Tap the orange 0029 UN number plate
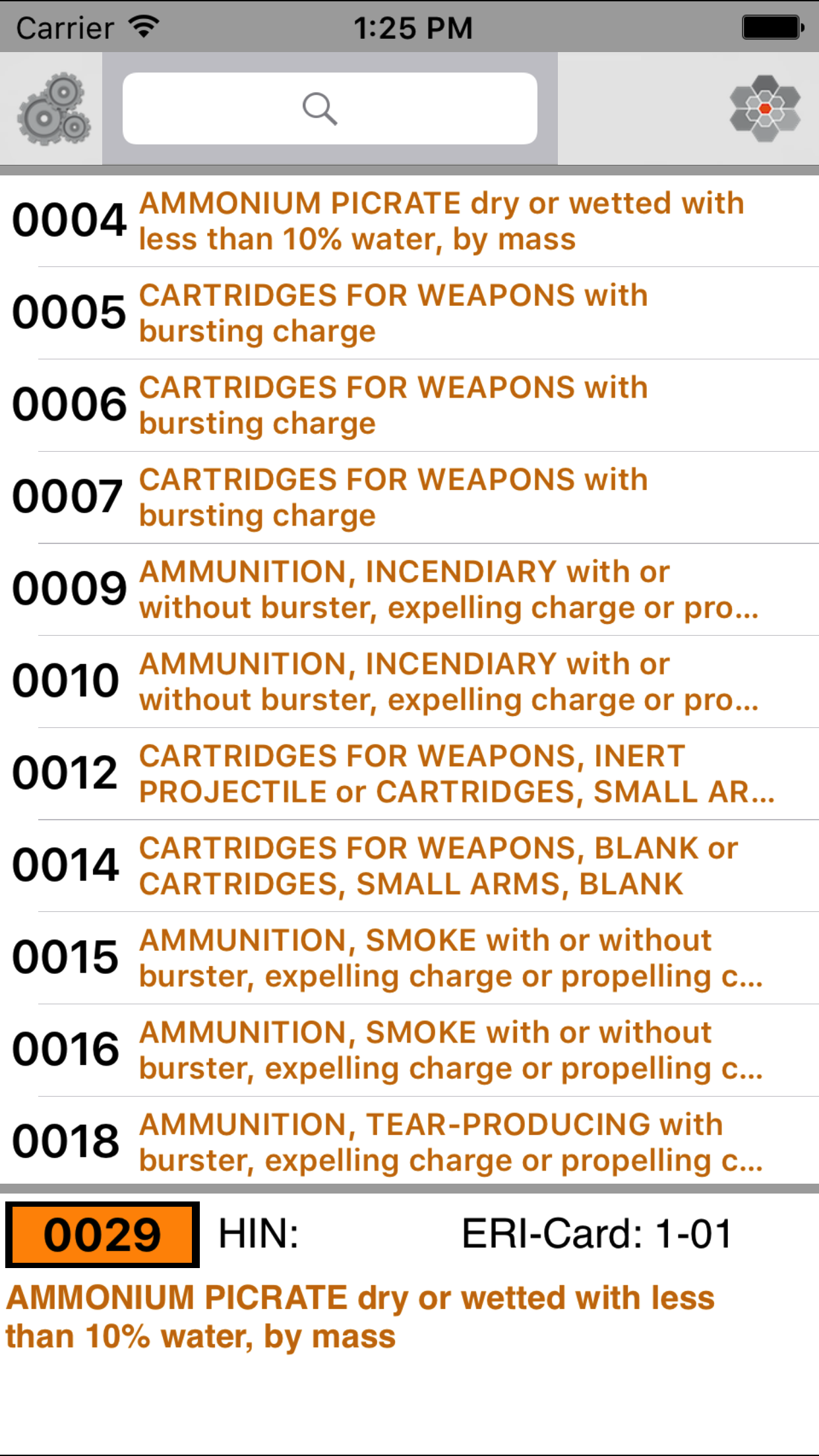The image size is (819, 1456). 100,1235
